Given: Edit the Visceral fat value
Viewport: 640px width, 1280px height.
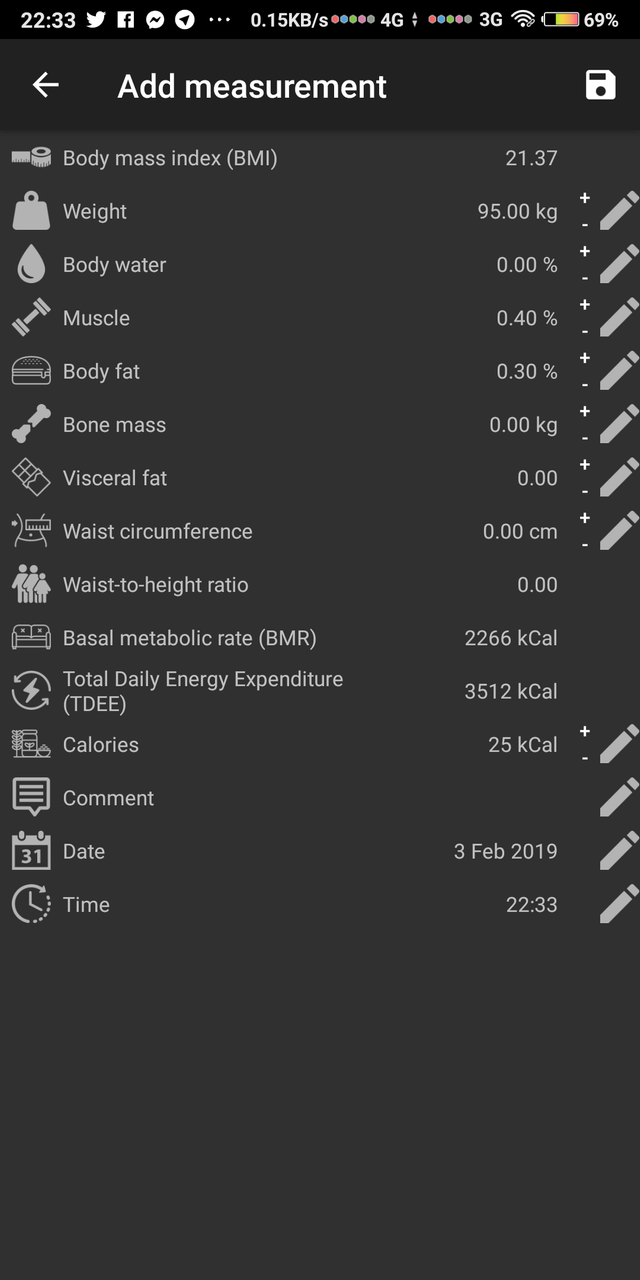Looking at the screenshot, I should point(619,477).
